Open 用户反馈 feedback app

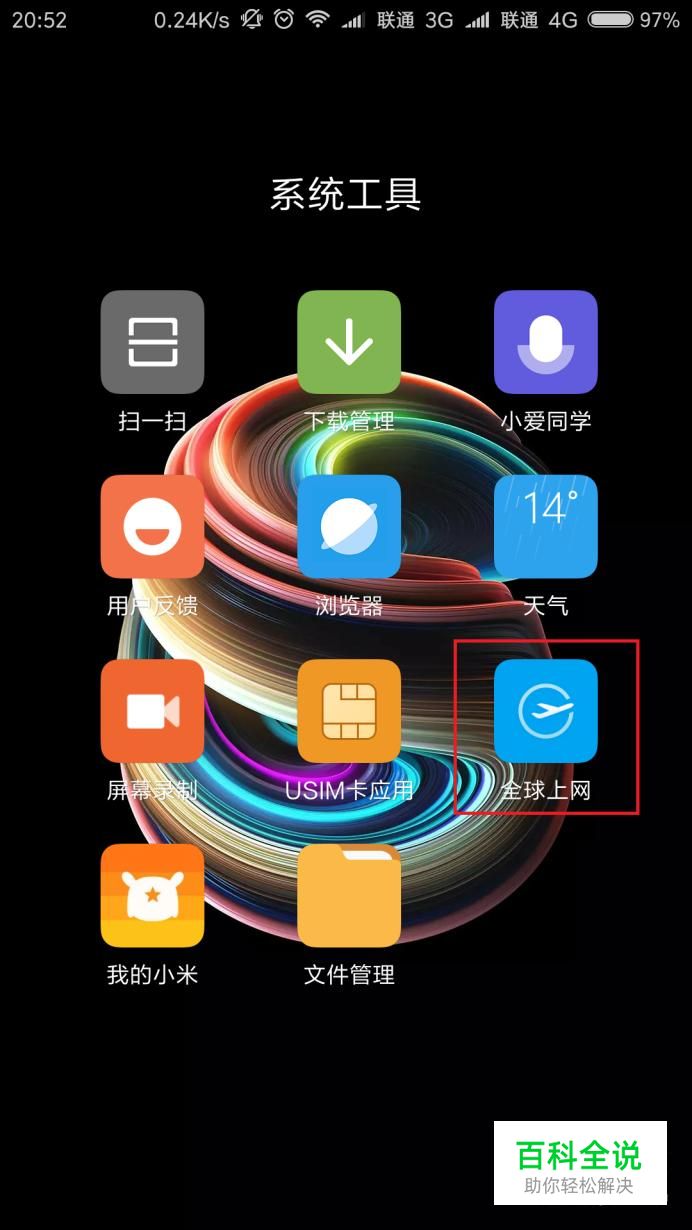[x=152, y=526]
